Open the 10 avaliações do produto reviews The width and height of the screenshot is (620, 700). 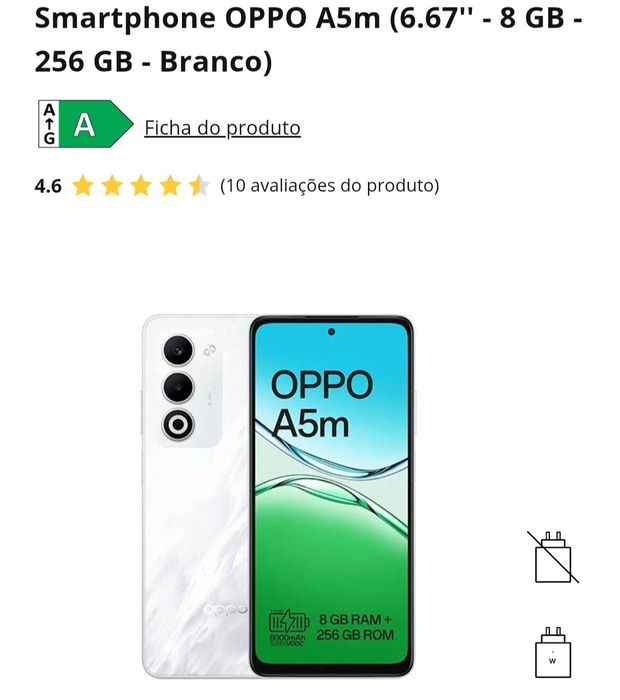(x=329, y=185)
